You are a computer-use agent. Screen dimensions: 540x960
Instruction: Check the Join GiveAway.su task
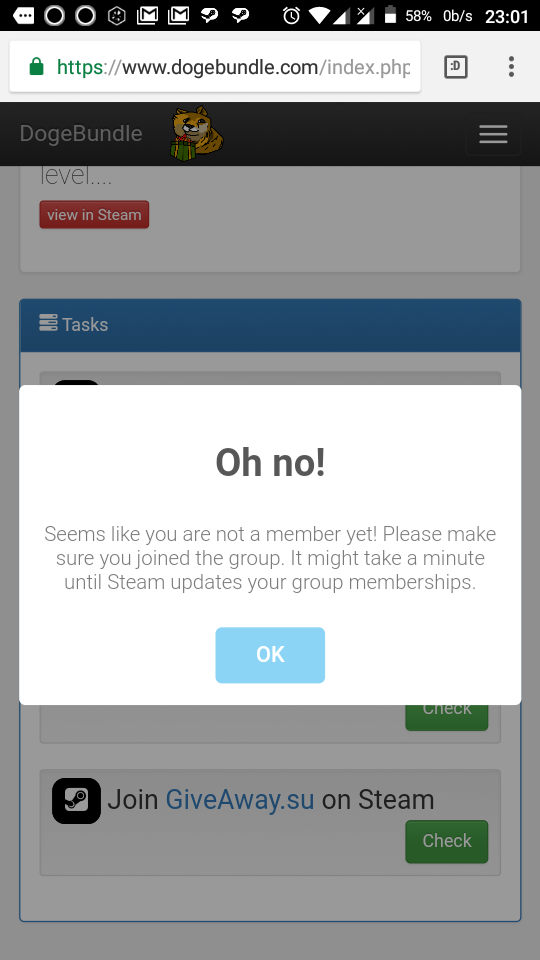pyautogui.click(x=446, y=841)
